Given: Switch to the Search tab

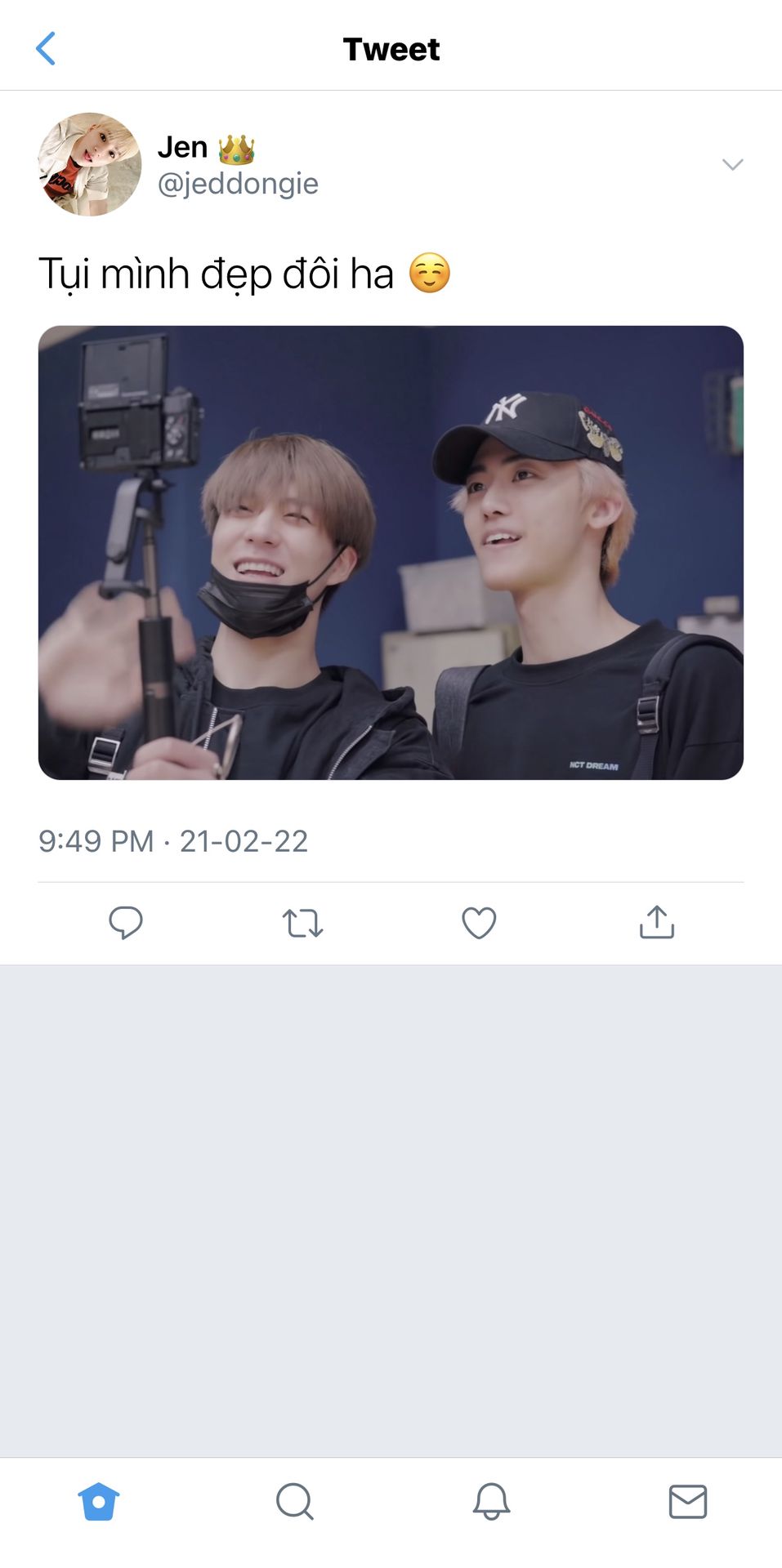Looking at the screenshot, I should [294, 1501].
